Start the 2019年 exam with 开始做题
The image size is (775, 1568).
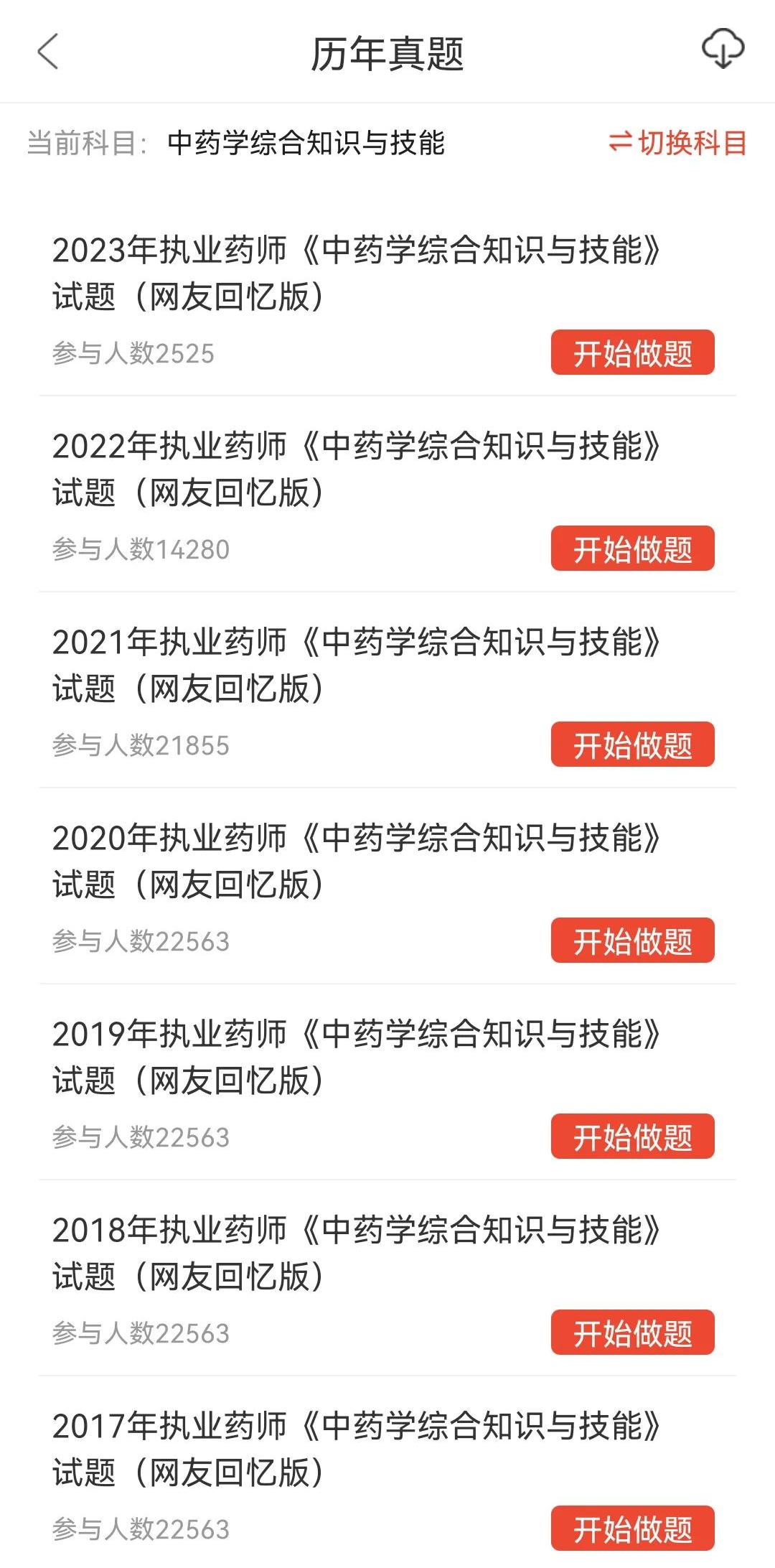[632, 1137]
